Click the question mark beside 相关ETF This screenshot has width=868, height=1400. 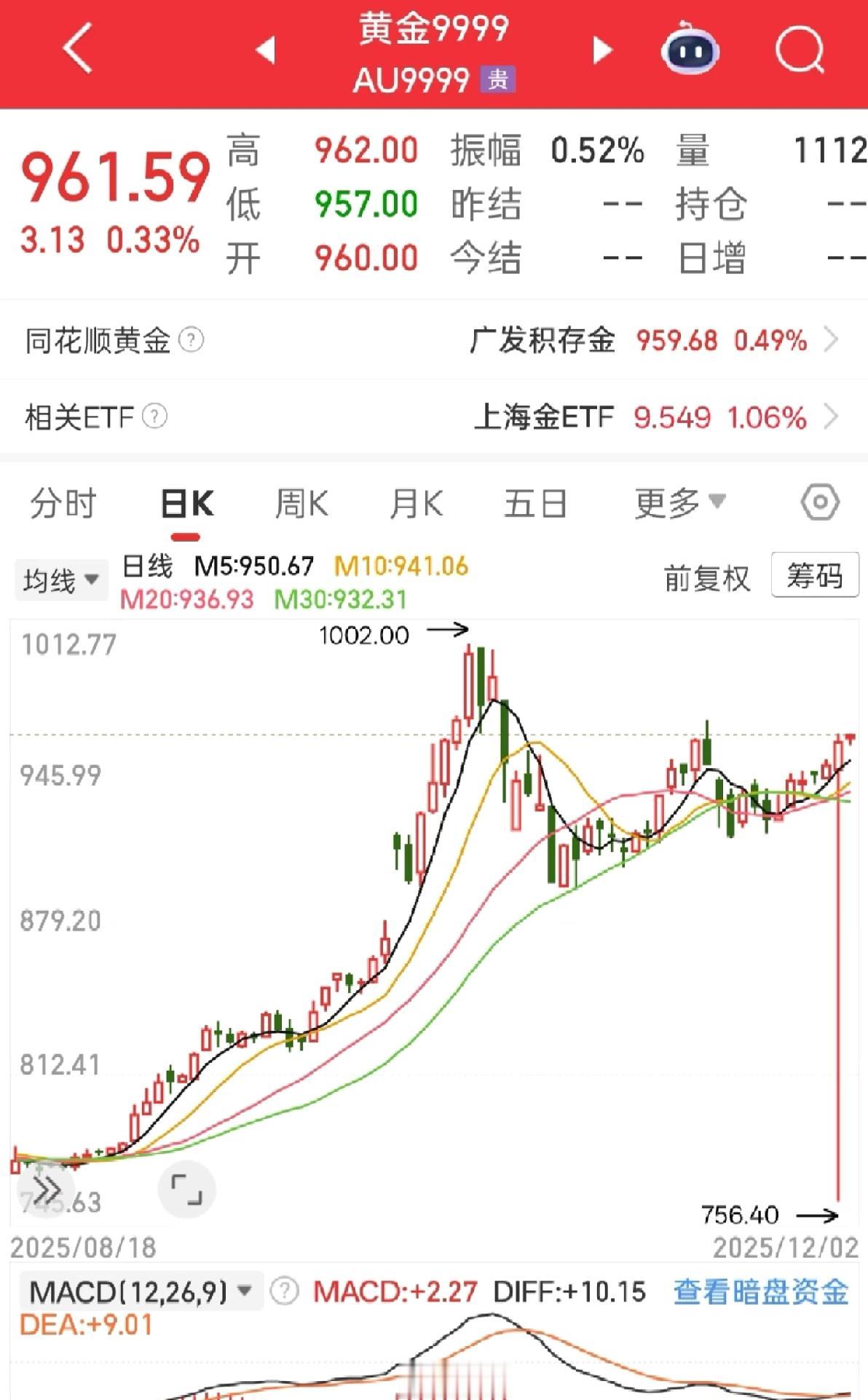click(x=154, y=416)
